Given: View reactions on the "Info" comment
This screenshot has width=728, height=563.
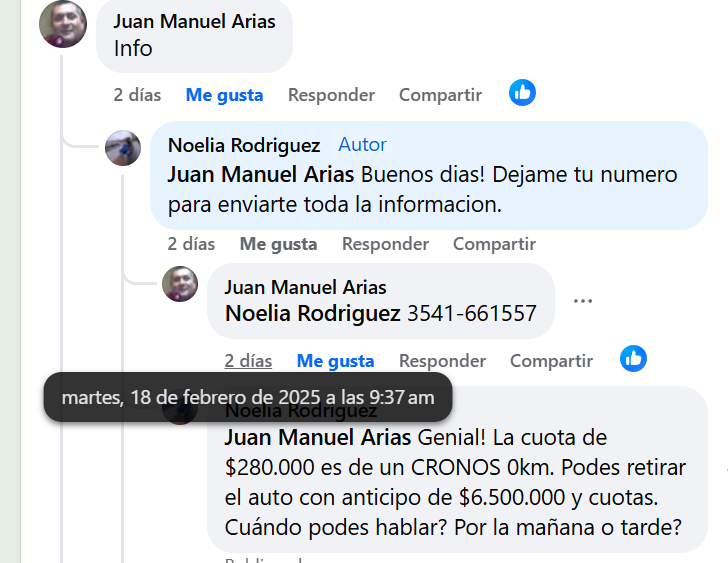Looking at the screenshot, I should (522, 93).
